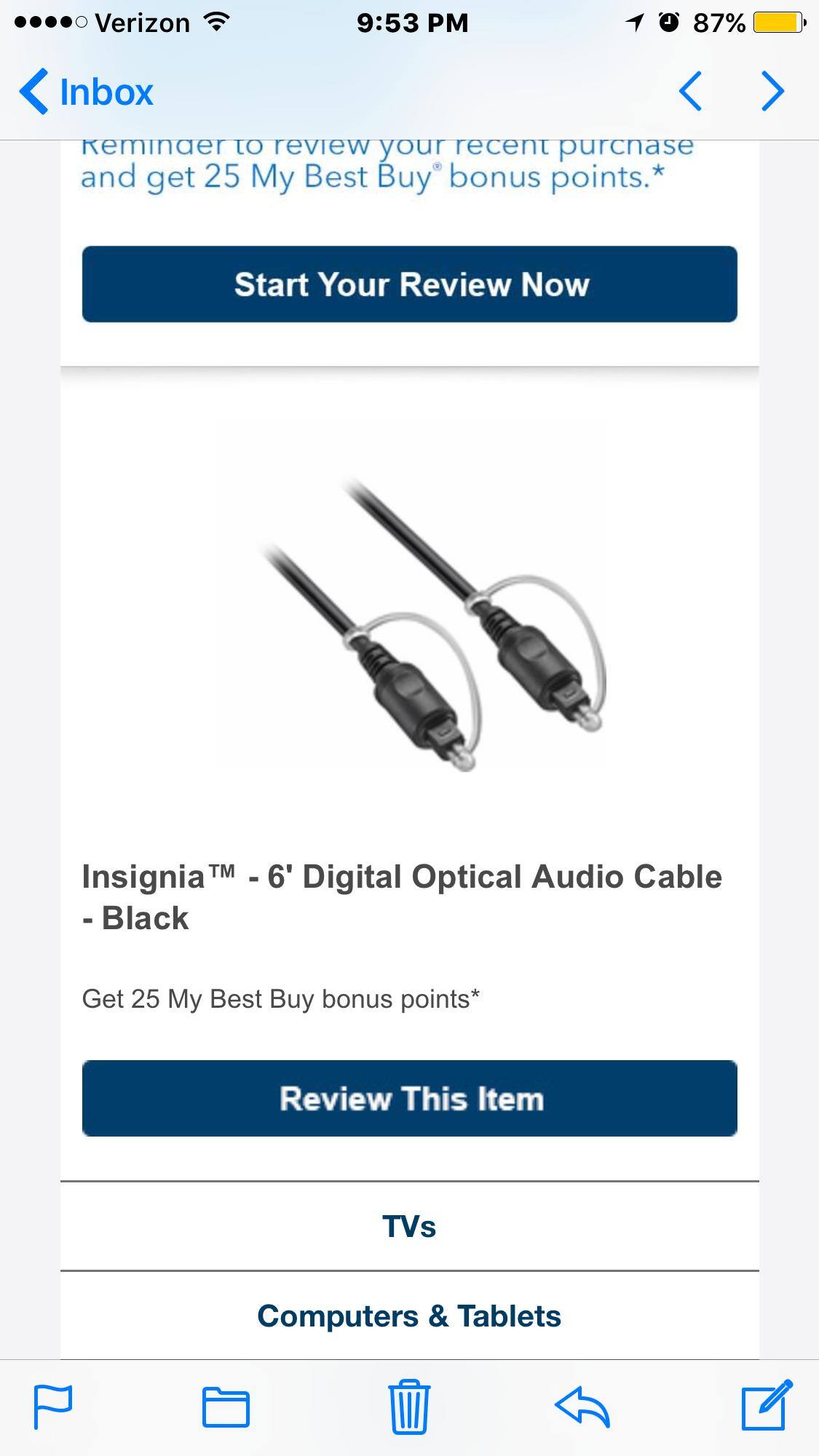Screen dimensions: 819x1456
Task: Tap the Review This Item button
Action: coord(410,1099)
